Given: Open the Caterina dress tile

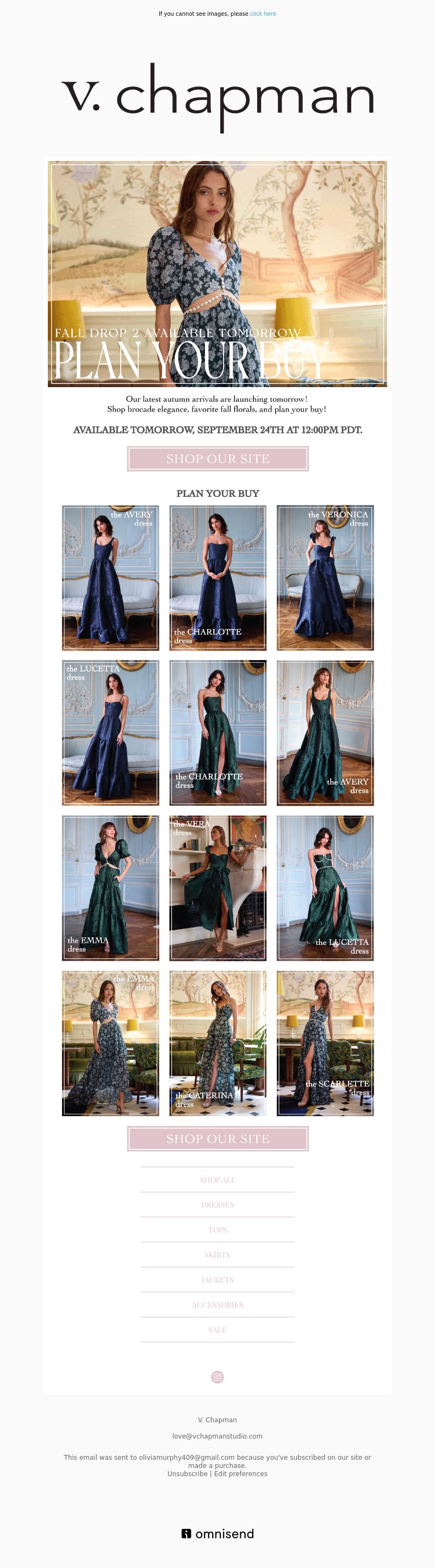Looking at the screenshot, I should point(218,1043).
